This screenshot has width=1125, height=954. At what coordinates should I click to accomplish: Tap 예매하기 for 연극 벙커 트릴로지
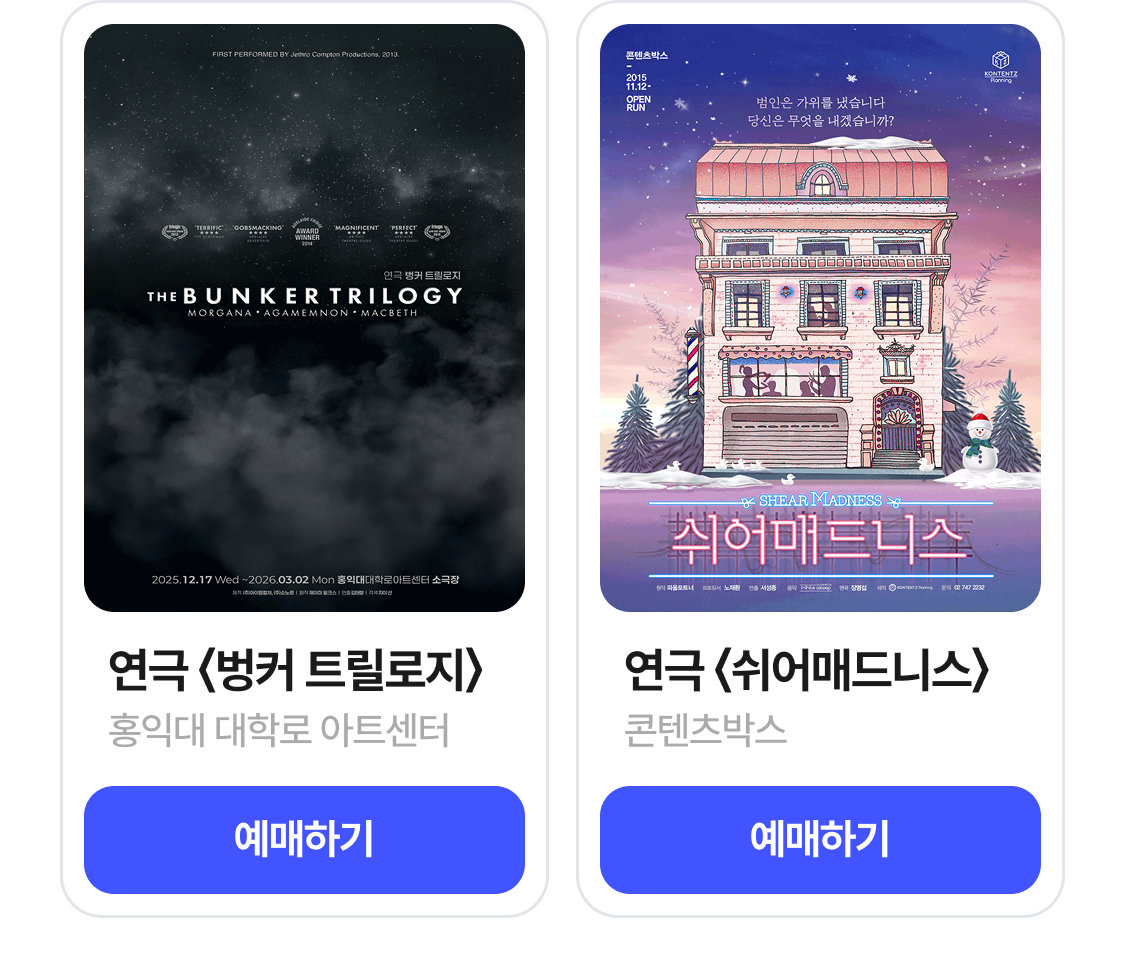[304, 839]
